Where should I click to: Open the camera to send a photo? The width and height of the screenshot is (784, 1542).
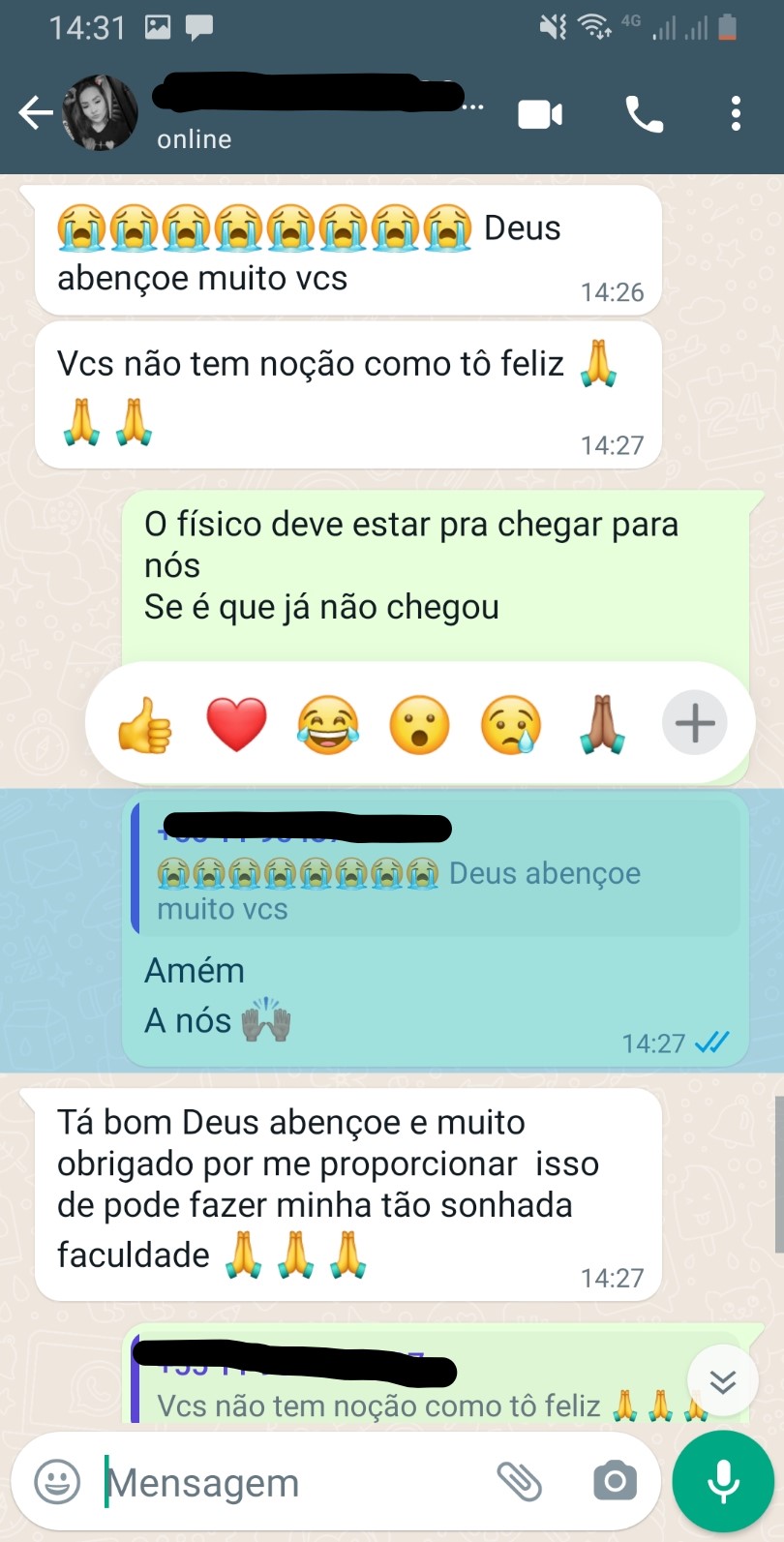point(614,1480)
